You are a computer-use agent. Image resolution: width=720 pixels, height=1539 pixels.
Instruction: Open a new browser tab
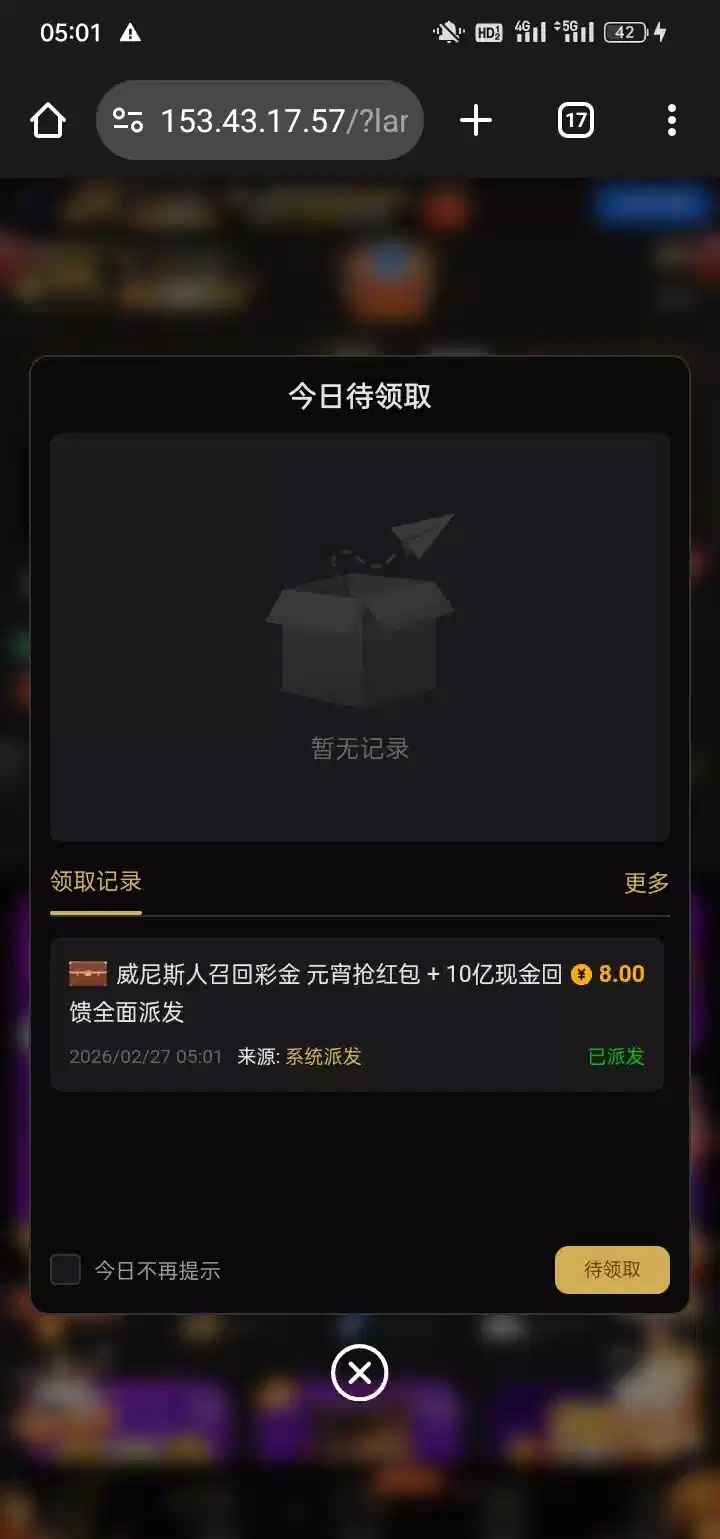click(476, 121)
